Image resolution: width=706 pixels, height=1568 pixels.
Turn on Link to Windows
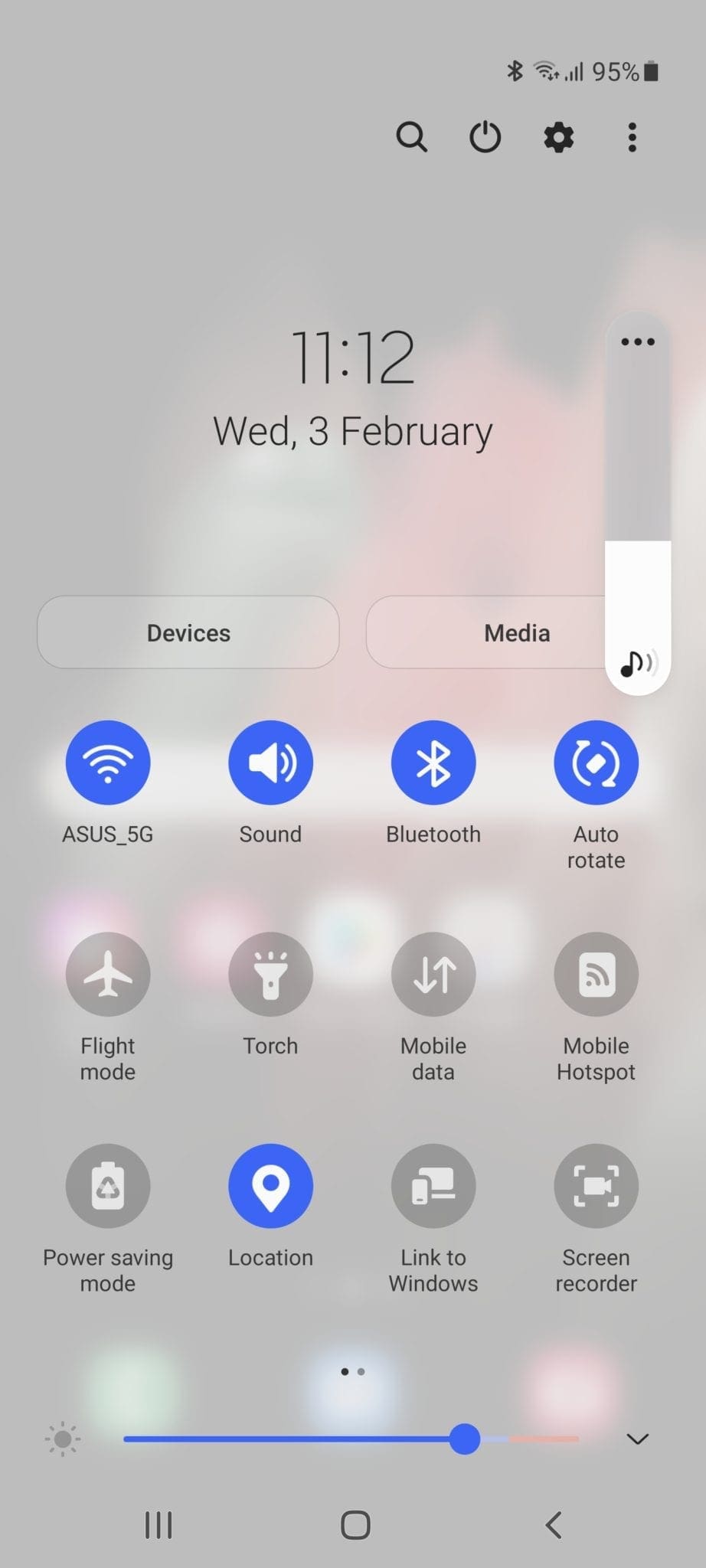tap(433, 1186)
